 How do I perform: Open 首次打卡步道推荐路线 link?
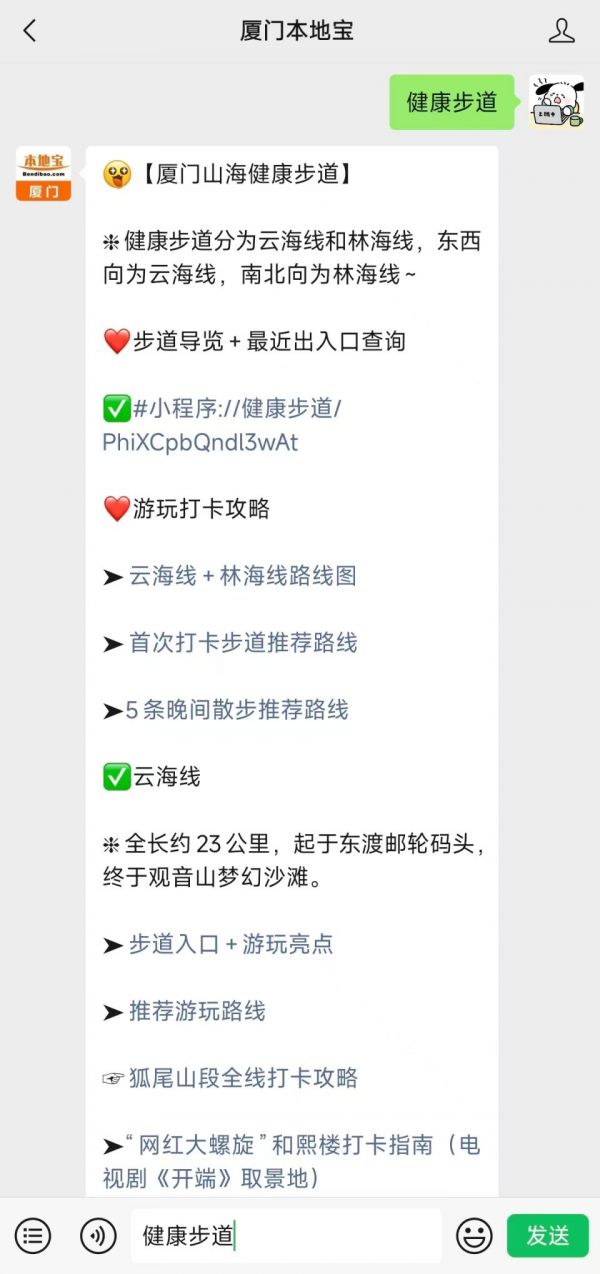point(243,643)
